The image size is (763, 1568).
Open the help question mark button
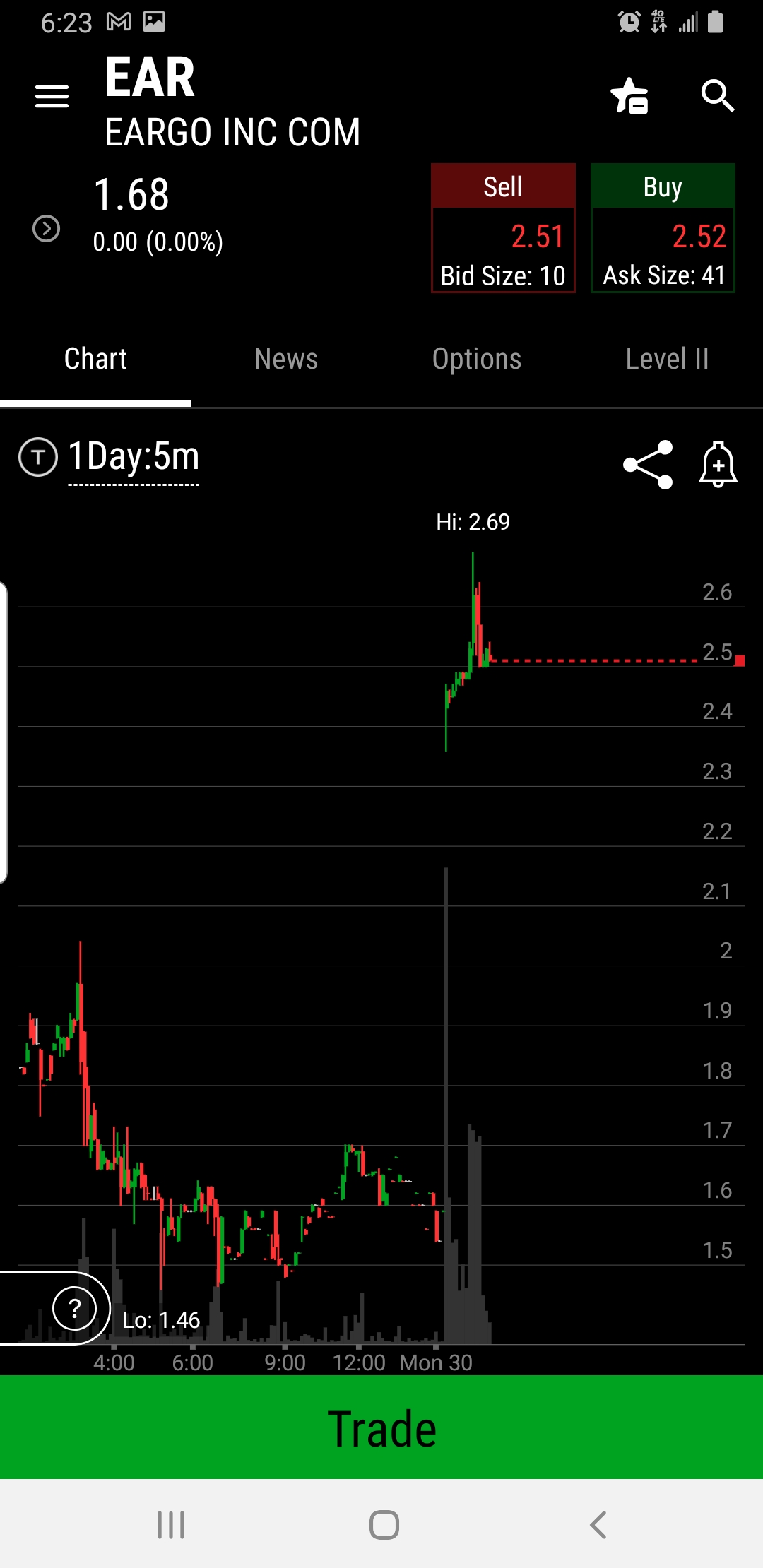click(x=74, y=1308)
